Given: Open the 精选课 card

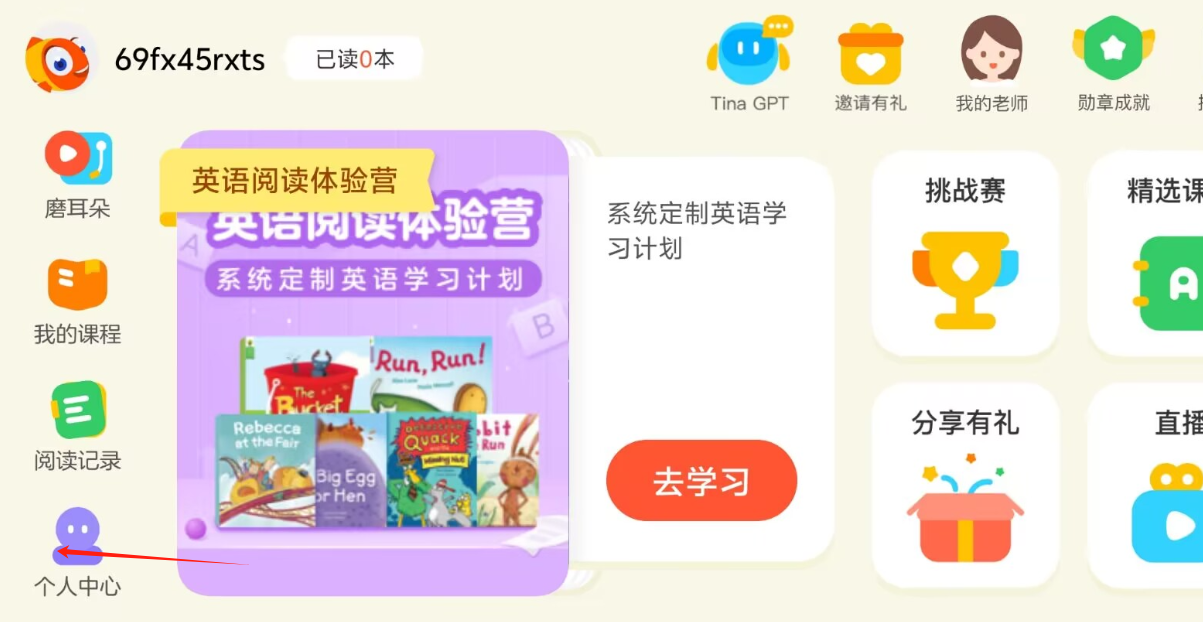Looking at the screenshot, I should (x=1150, y=253).
